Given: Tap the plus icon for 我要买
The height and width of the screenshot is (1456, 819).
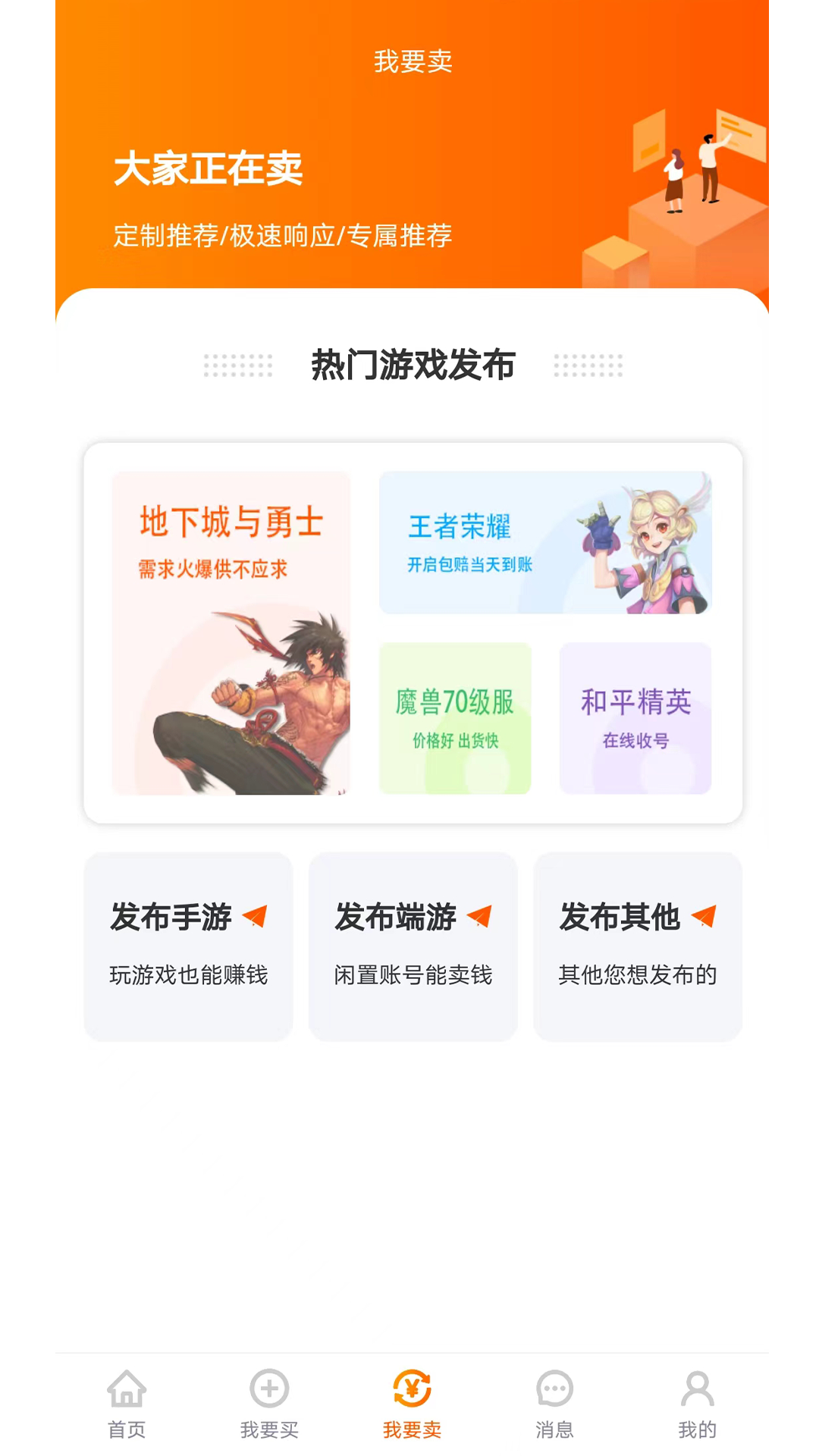Looking at the screenshot, I should click(269, 1389).
